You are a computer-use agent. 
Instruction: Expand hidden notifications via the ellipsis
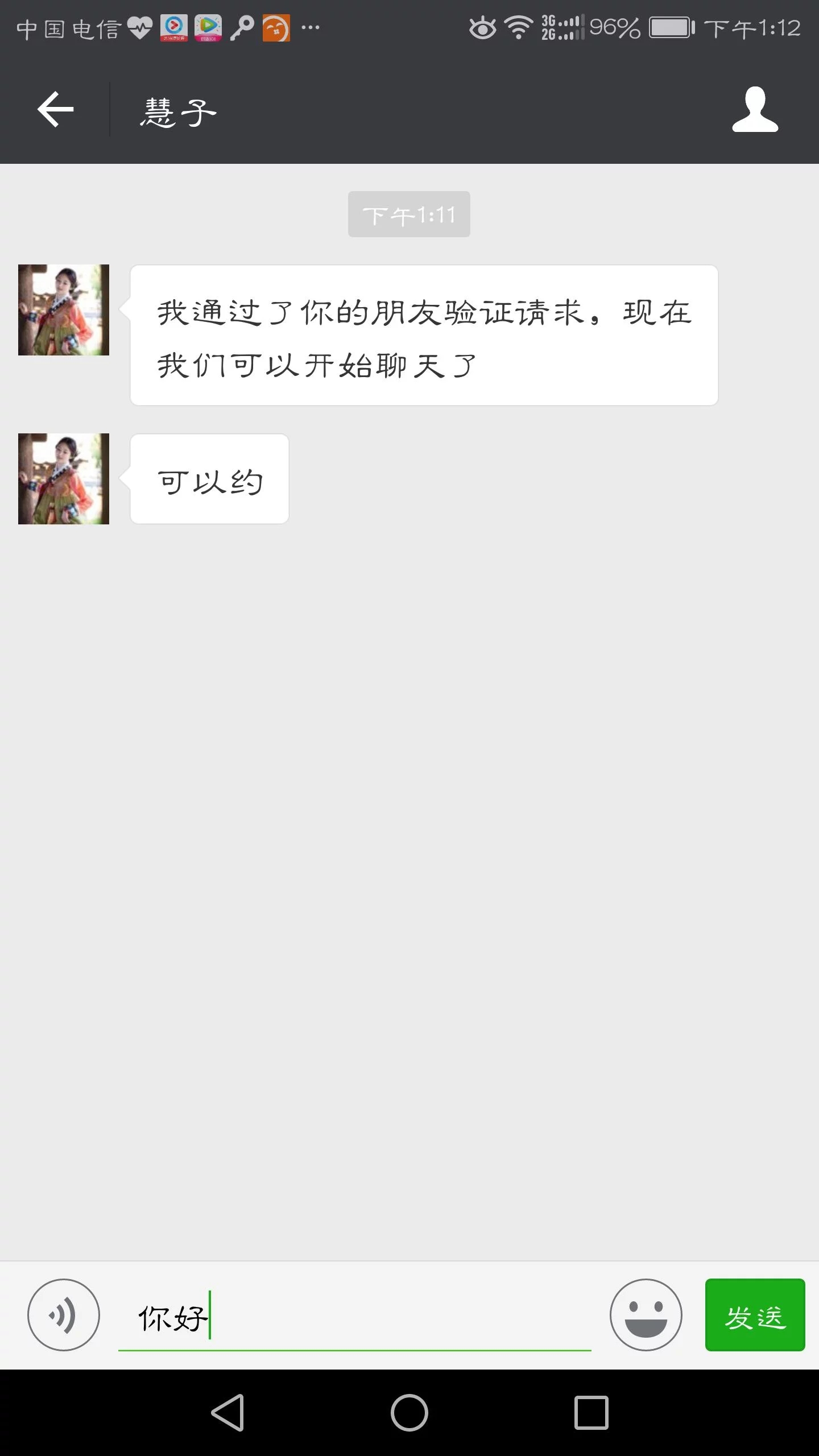(x=310, y=27)
